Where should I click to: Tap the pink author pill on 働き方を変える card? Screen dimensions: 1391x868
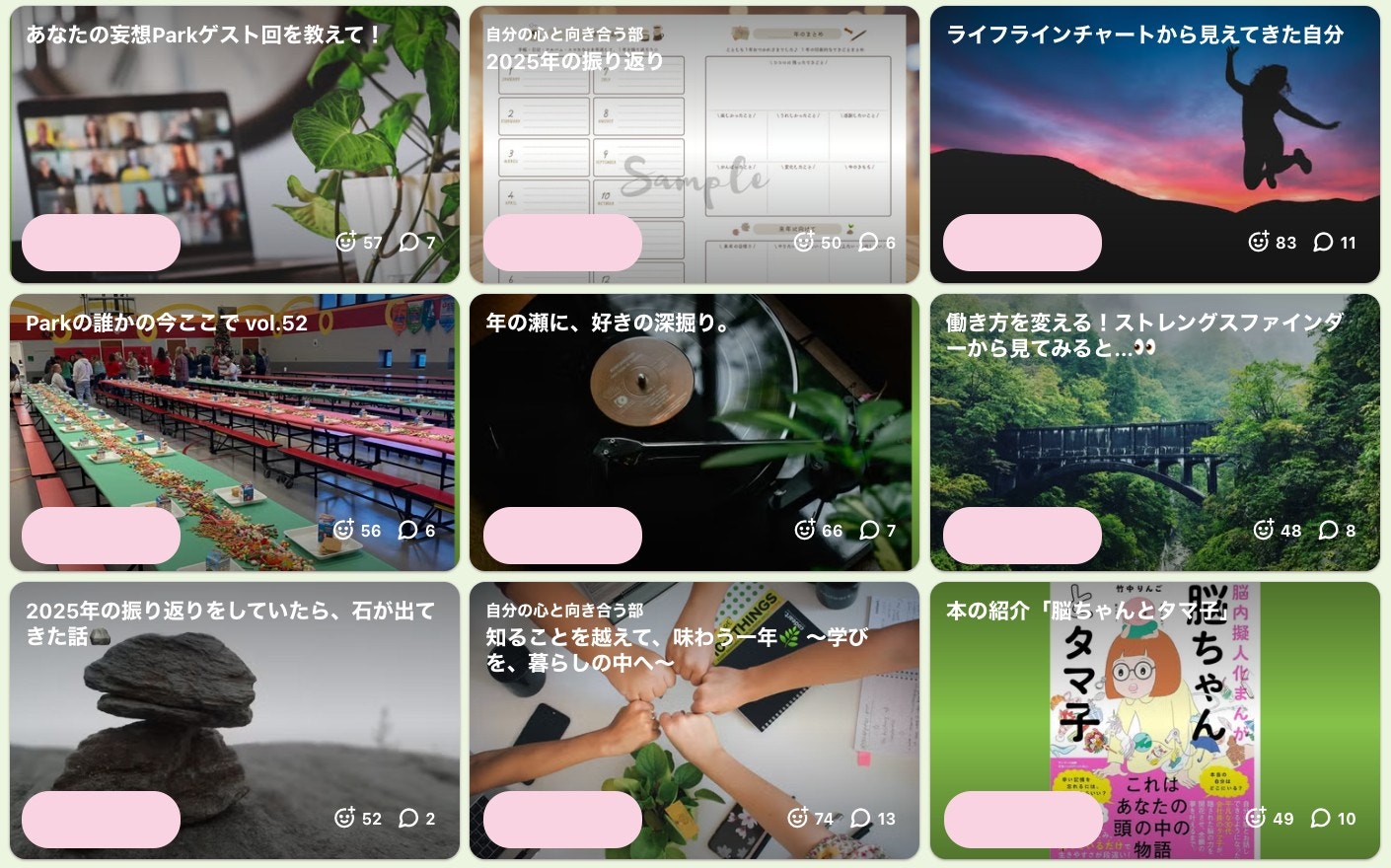(1022, 536)
